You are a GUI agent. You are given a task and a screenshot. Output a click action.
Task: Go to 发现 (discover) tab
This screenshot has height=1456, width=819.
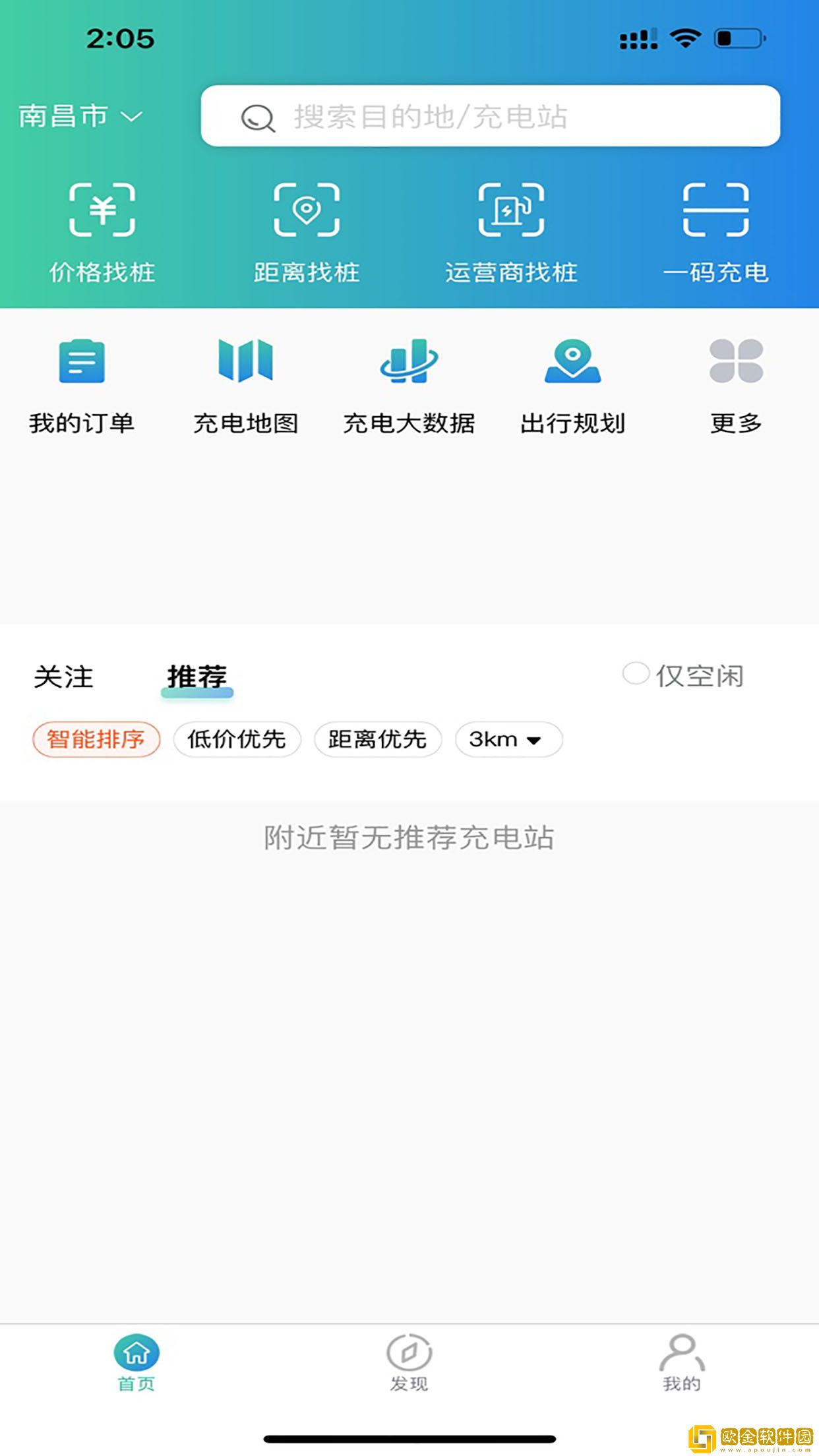[409, 1358]
